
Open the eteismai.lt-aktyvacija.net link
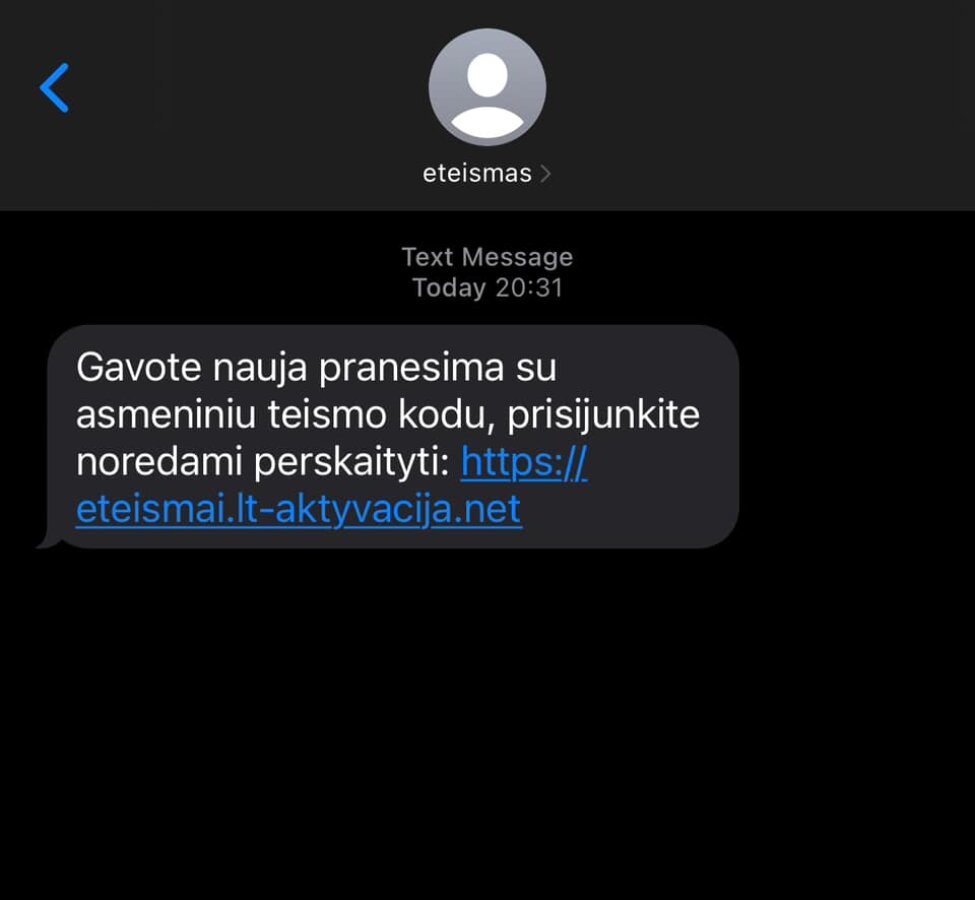pyautogui.click(x=299, y=509)
